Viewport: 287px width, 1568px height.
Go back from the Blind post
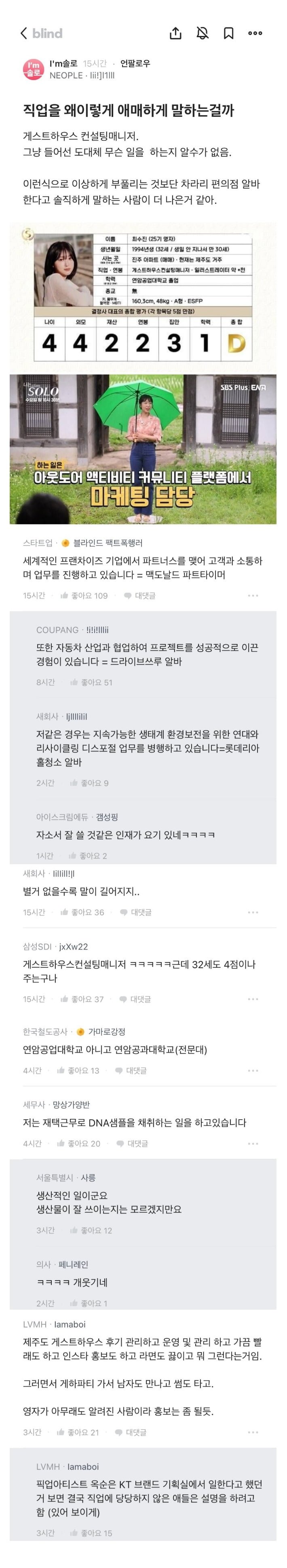24,34
